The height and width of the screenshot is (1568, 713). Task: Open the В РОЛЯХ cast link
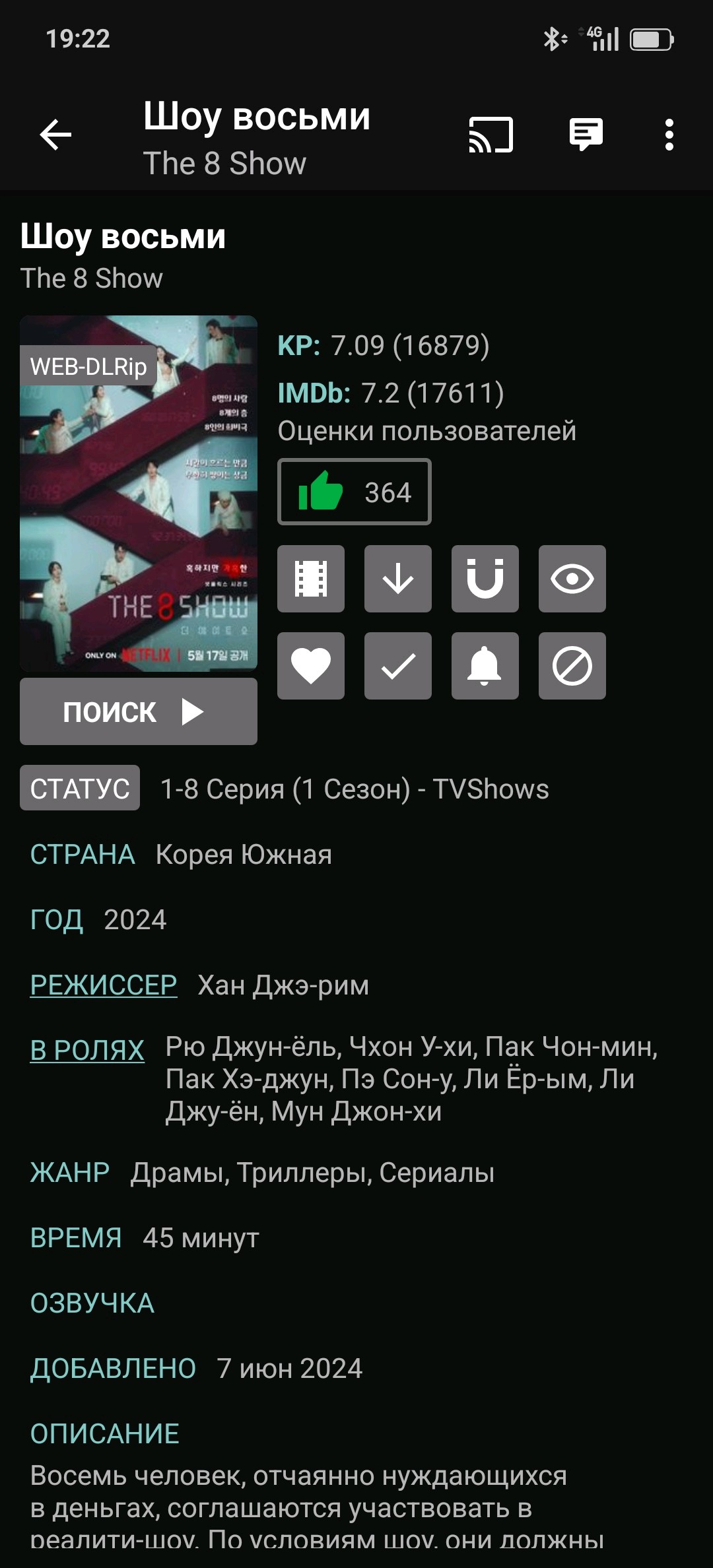click(87, 1050)
